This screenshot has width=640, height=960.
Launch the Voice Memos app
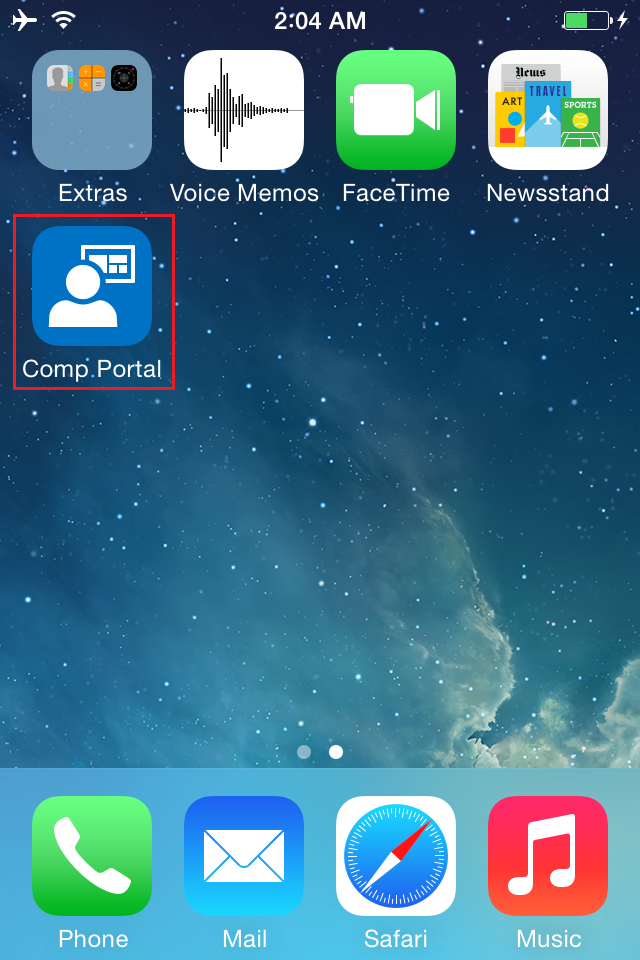pos(244,110)
